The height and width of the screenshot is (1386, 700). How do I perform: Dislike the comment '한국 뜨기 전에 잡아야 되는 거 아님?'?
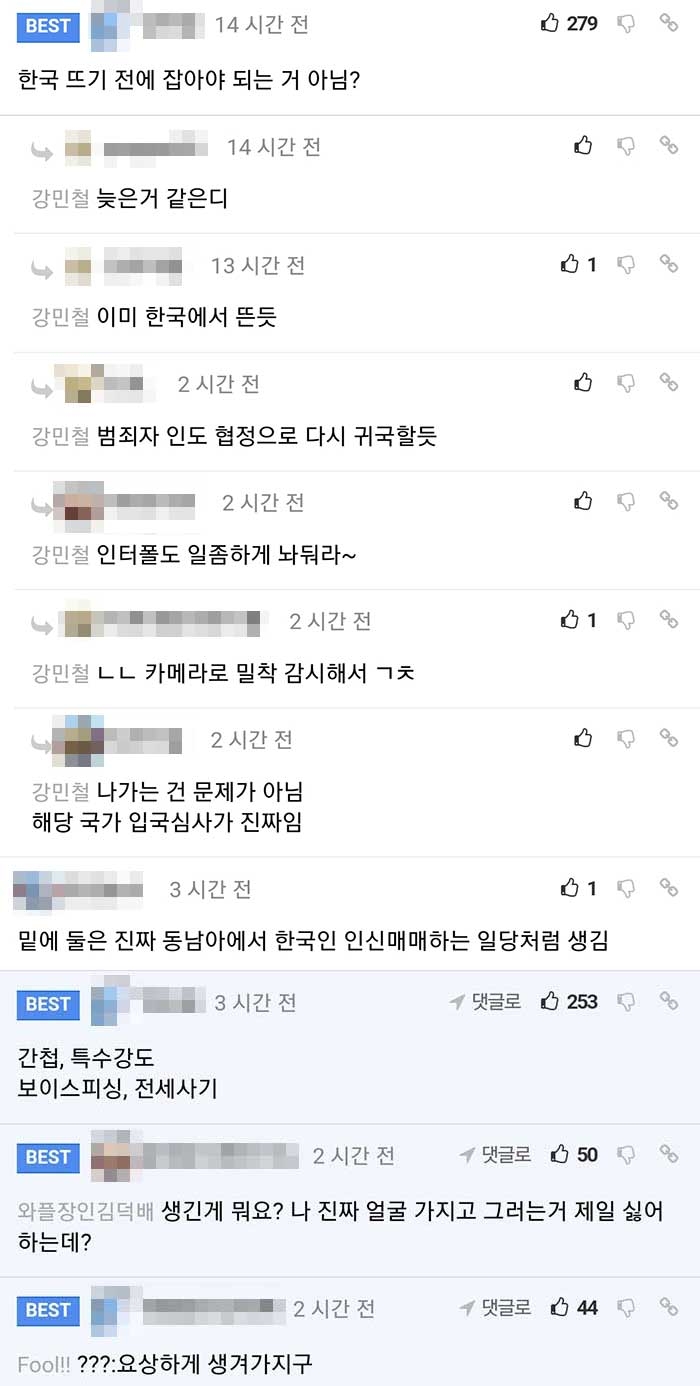(626, 23)
